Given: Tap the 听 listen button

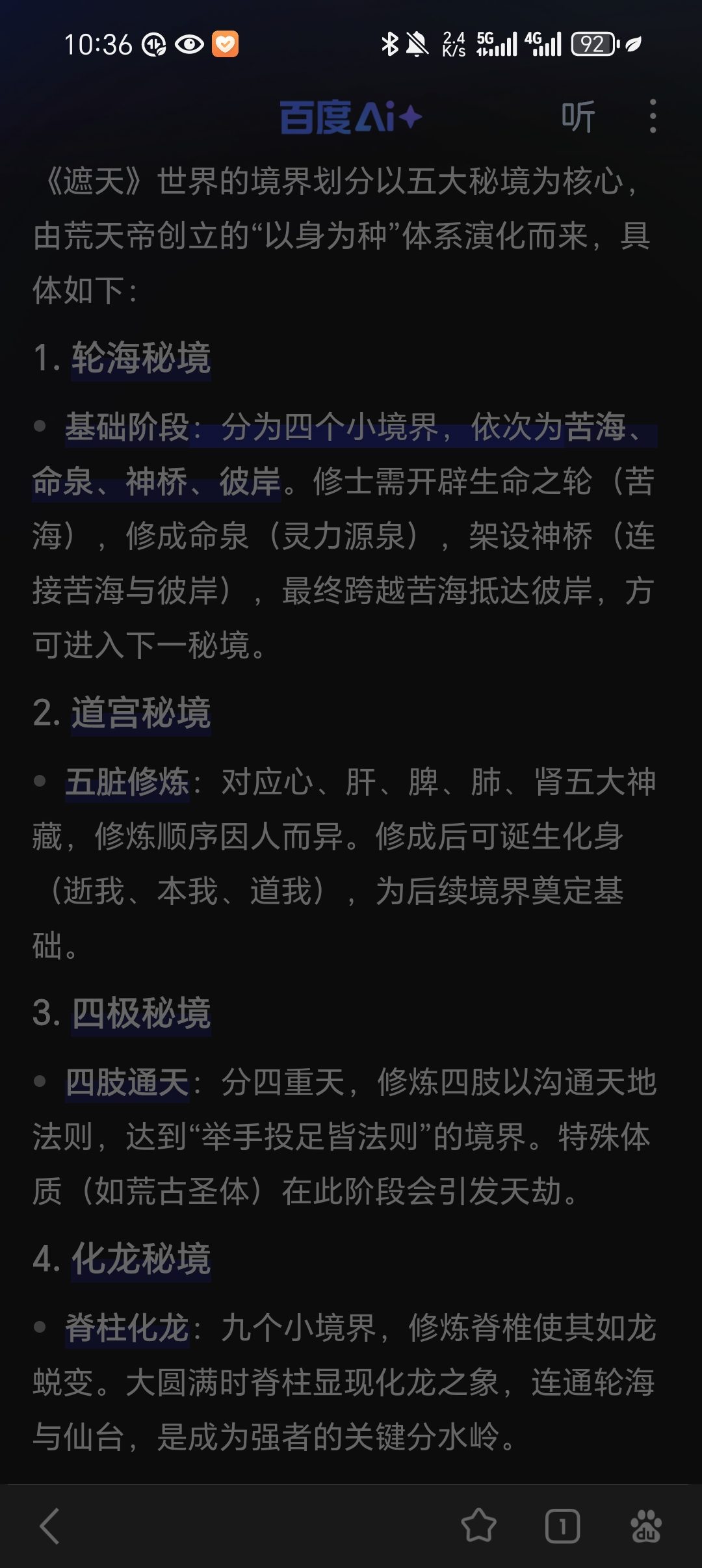Looking at the screenshot, I should (578, 117).
